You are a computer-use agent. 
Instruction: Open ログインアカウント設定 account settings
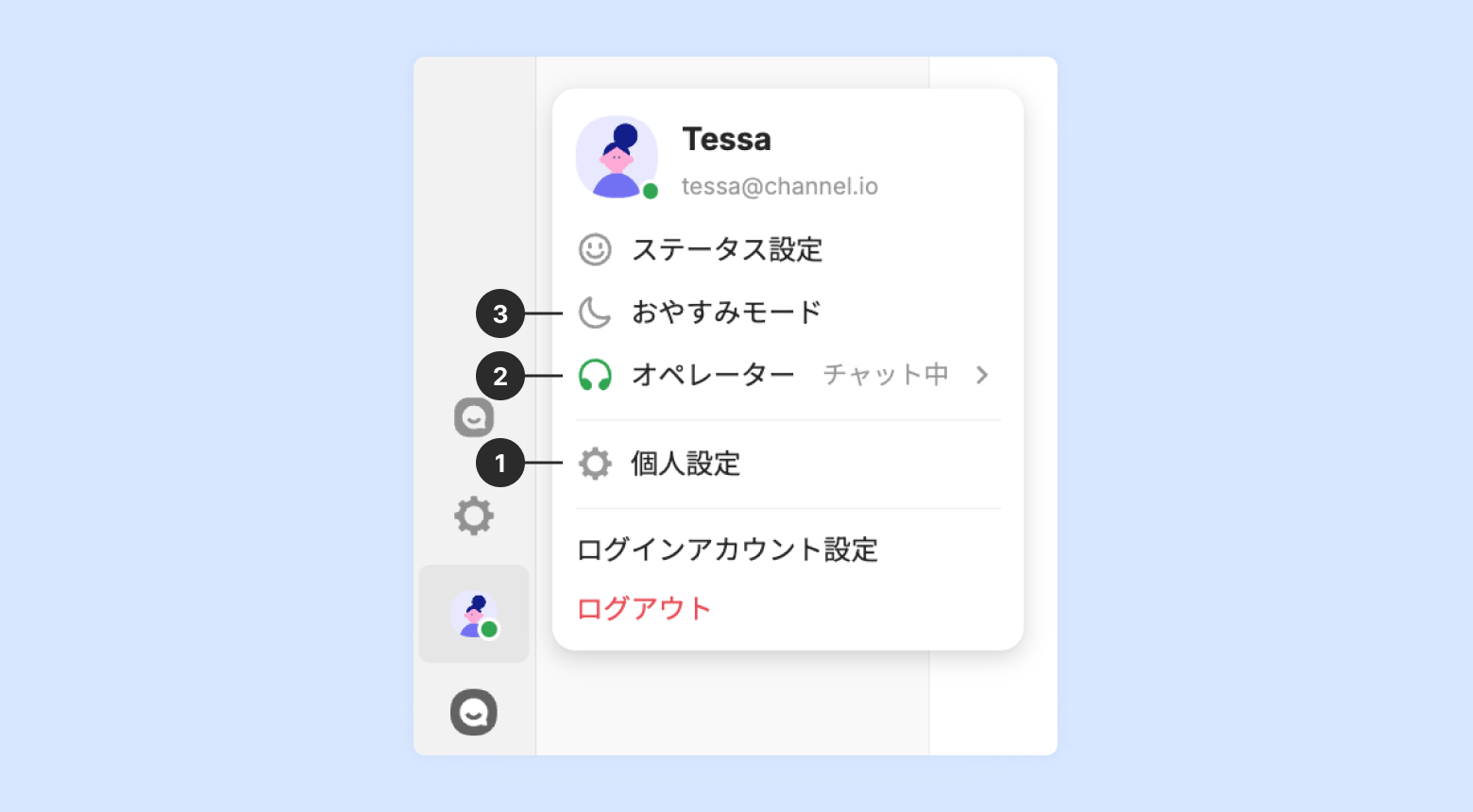tap(727, 550)
